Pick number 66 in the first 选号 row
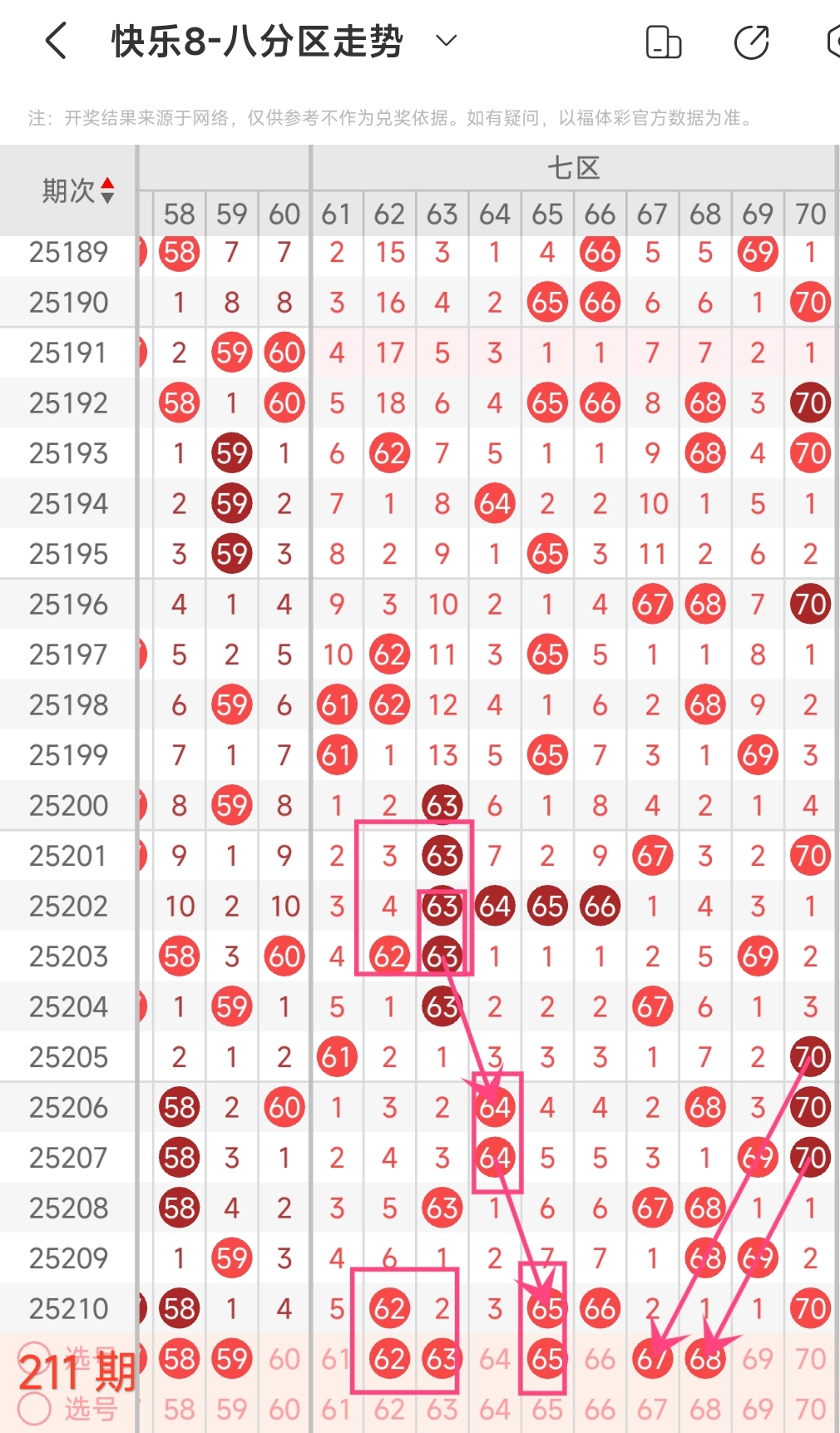Image resolution: width=840 pixels, height=1433 pixels. (600, 1359)
